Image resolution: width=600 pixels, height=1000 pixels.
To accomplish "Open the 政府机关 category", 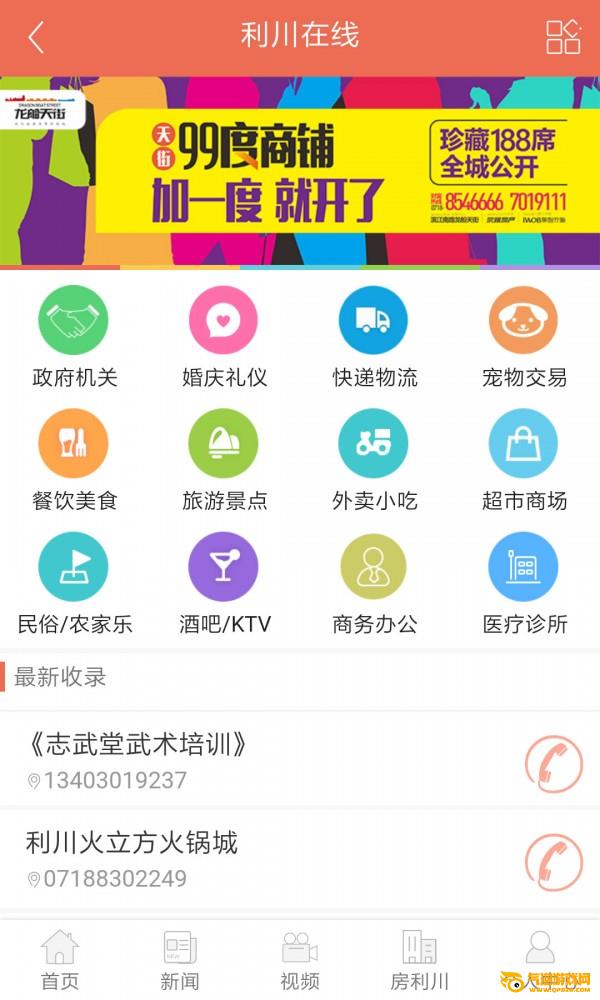I will 74,337.
